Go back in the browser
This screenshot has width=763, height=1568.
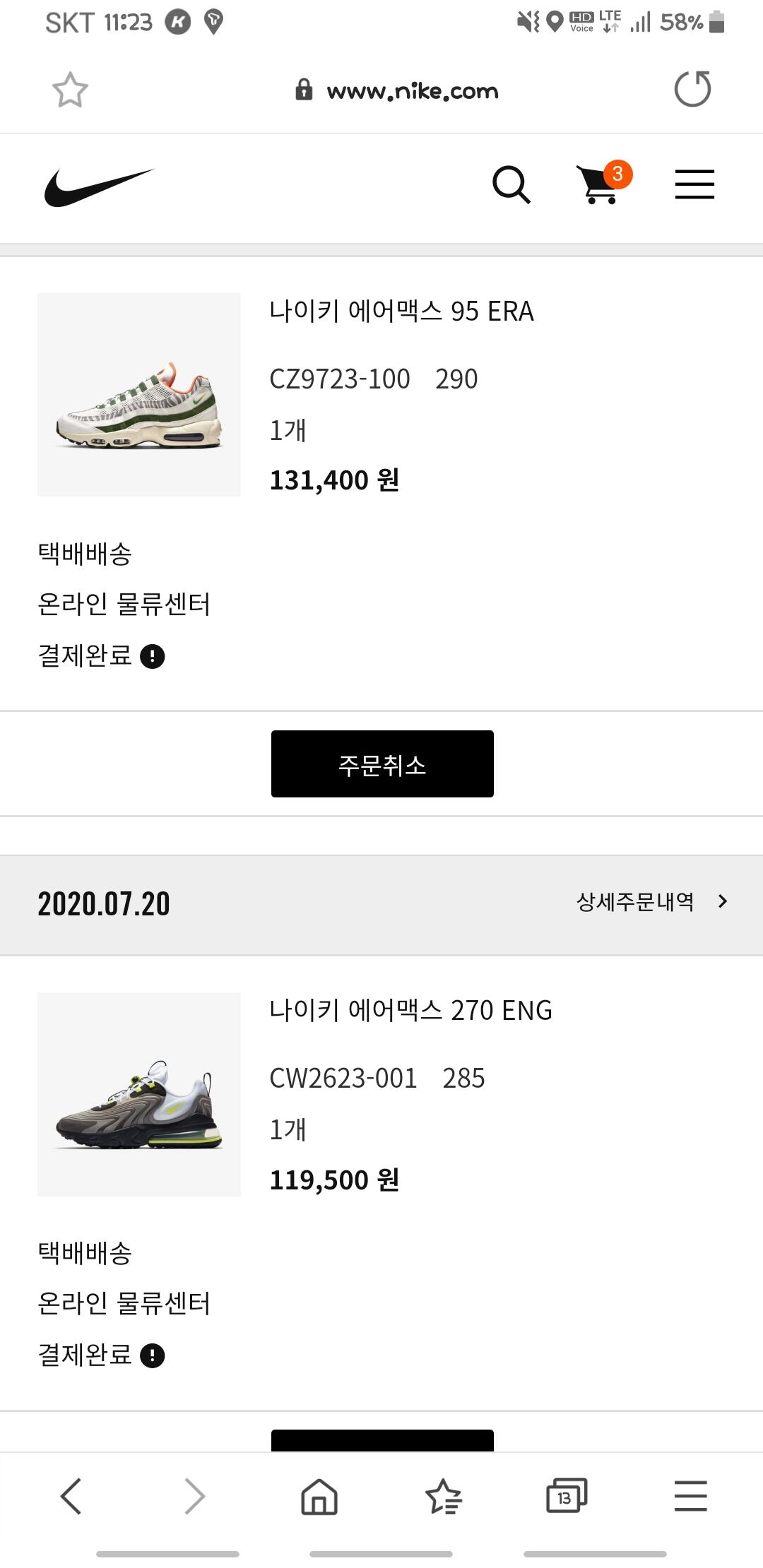71,1496
